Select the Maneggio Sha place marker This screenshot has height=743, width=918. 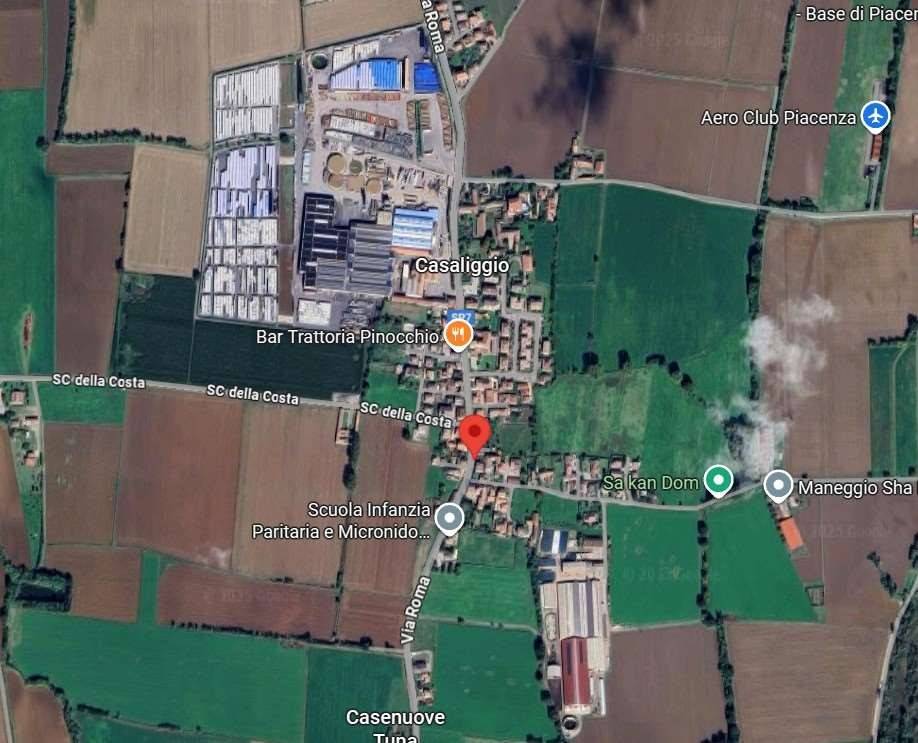tap(778, 487)
